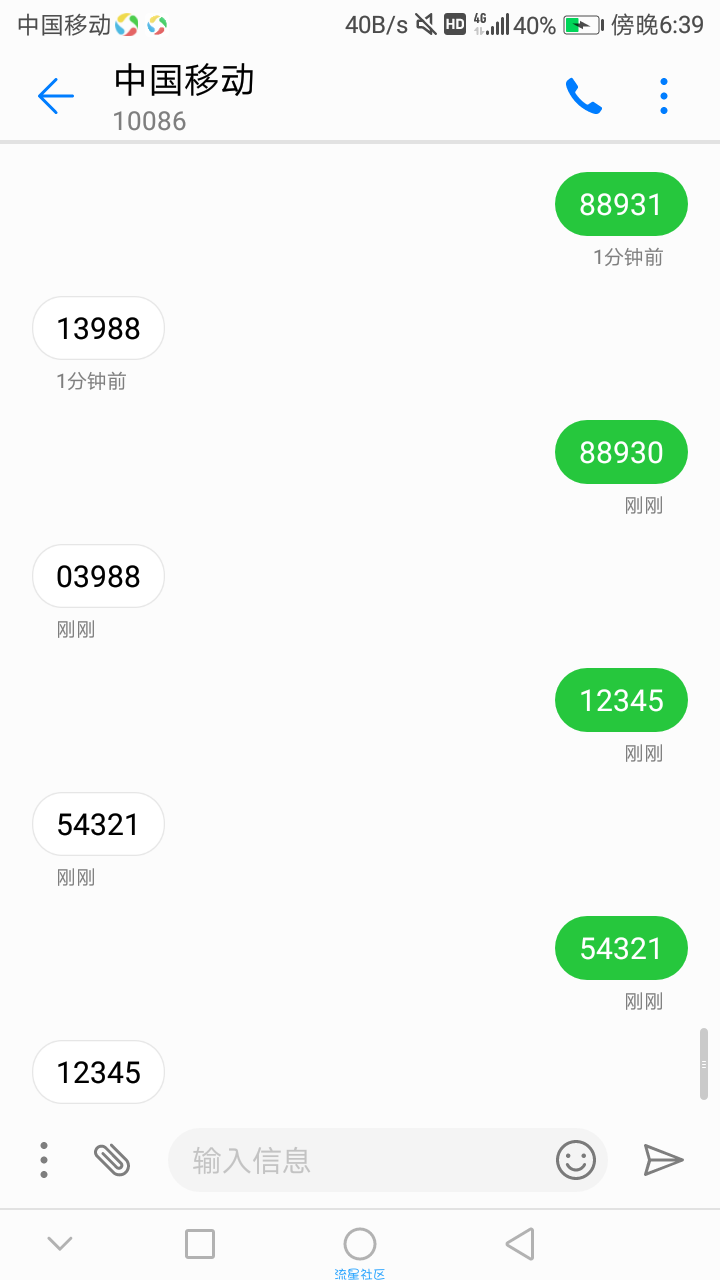Open the overflow menu in the header
720x1280 pixels.
point(664,96)
